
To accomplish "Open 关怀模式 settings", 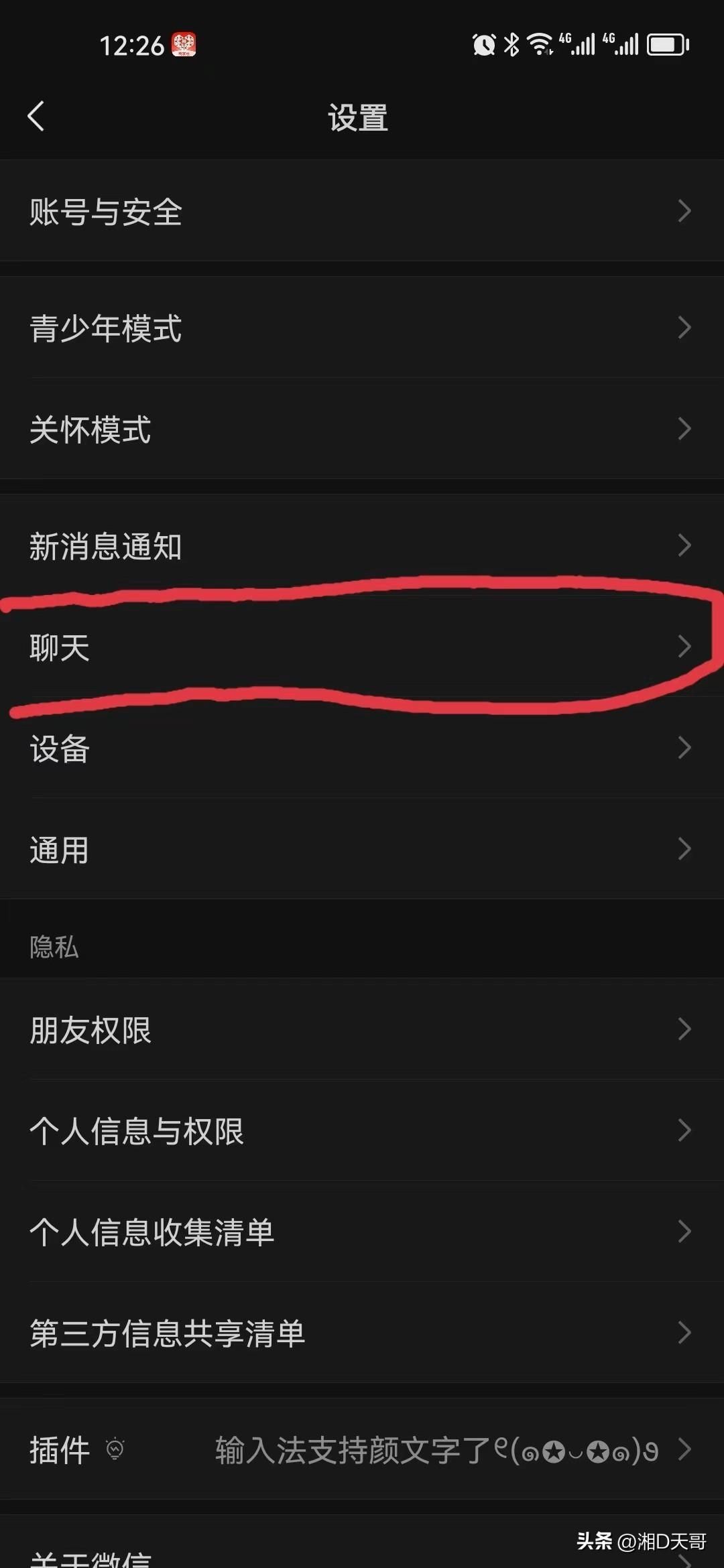I will [x=362, y=429].
